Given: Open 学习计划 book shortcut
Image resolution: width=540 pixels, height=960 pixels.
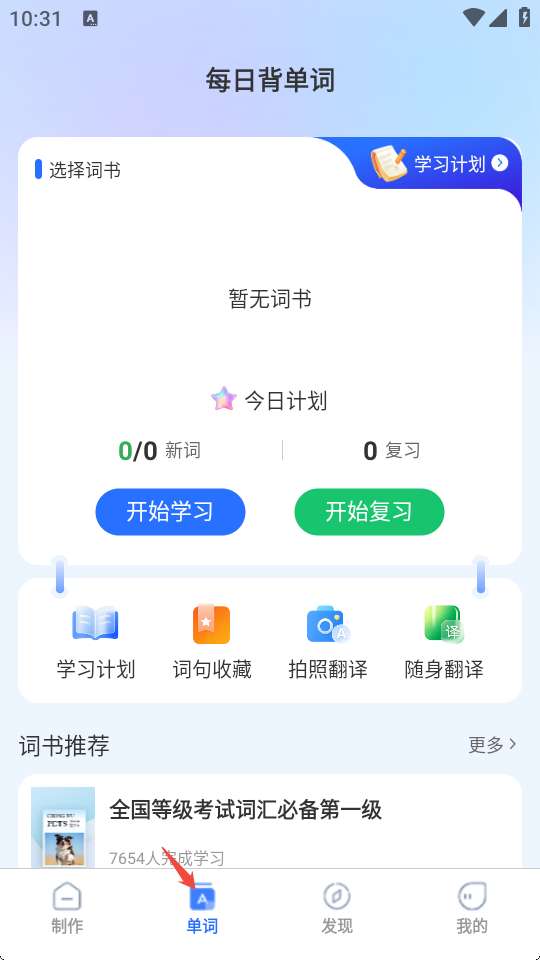Looking at the screenshot, I should [96, 642].
